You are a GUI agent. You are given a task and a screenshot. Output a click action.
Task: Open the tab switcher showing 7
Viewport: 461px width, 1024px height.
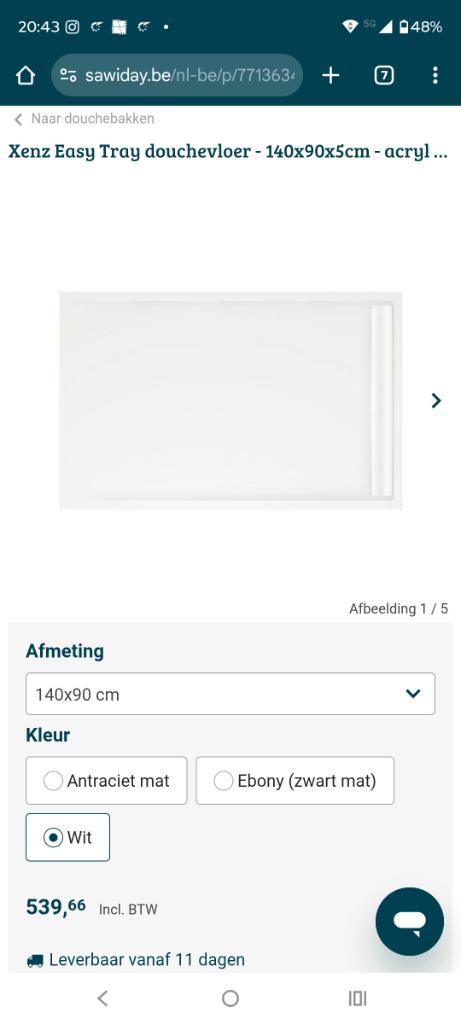tap(384, 76)
